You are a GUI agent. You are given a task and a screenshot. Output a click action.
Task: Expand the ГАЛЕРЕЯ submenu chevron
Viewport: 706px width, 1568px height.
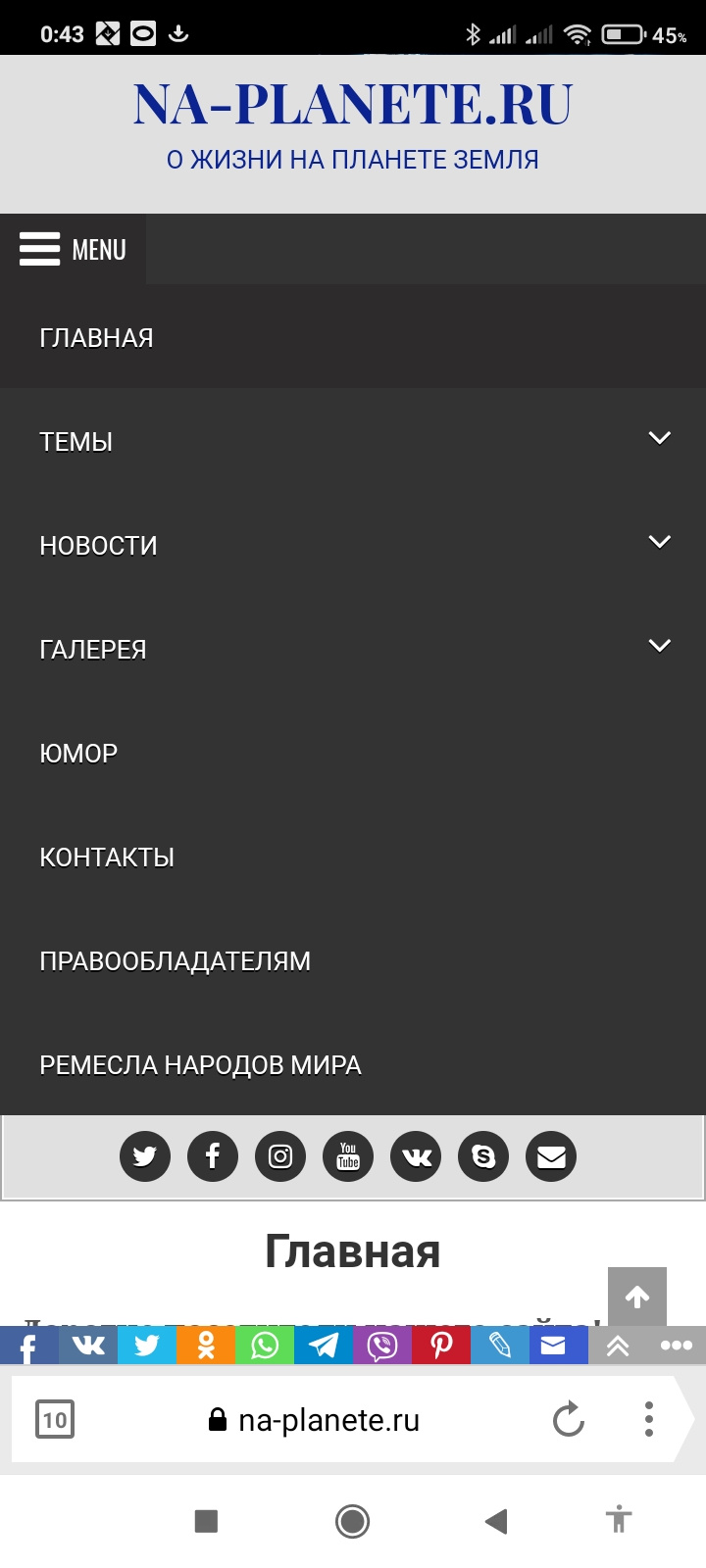click(660, 646)
